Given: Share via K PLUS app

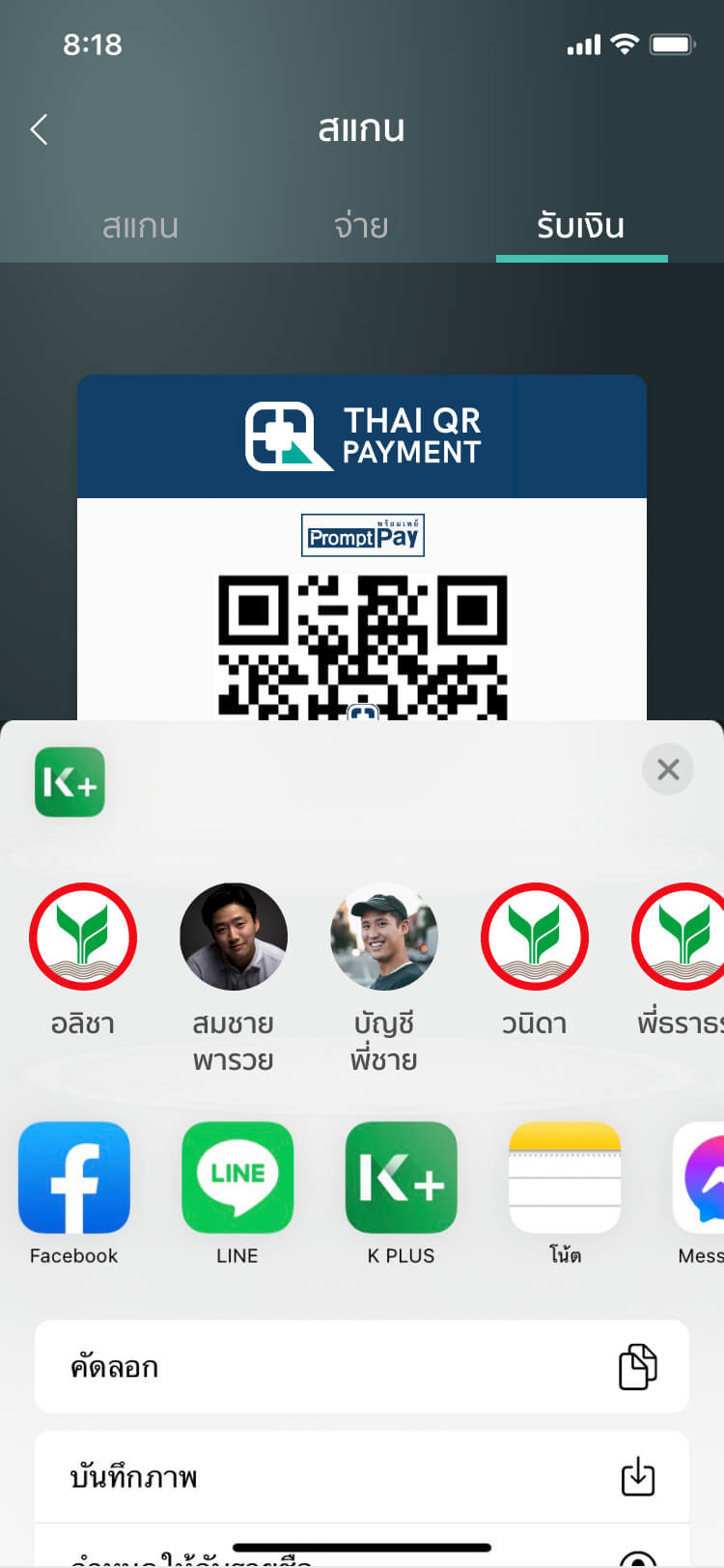Looking at the screenshot, I should coord(401,1178).
